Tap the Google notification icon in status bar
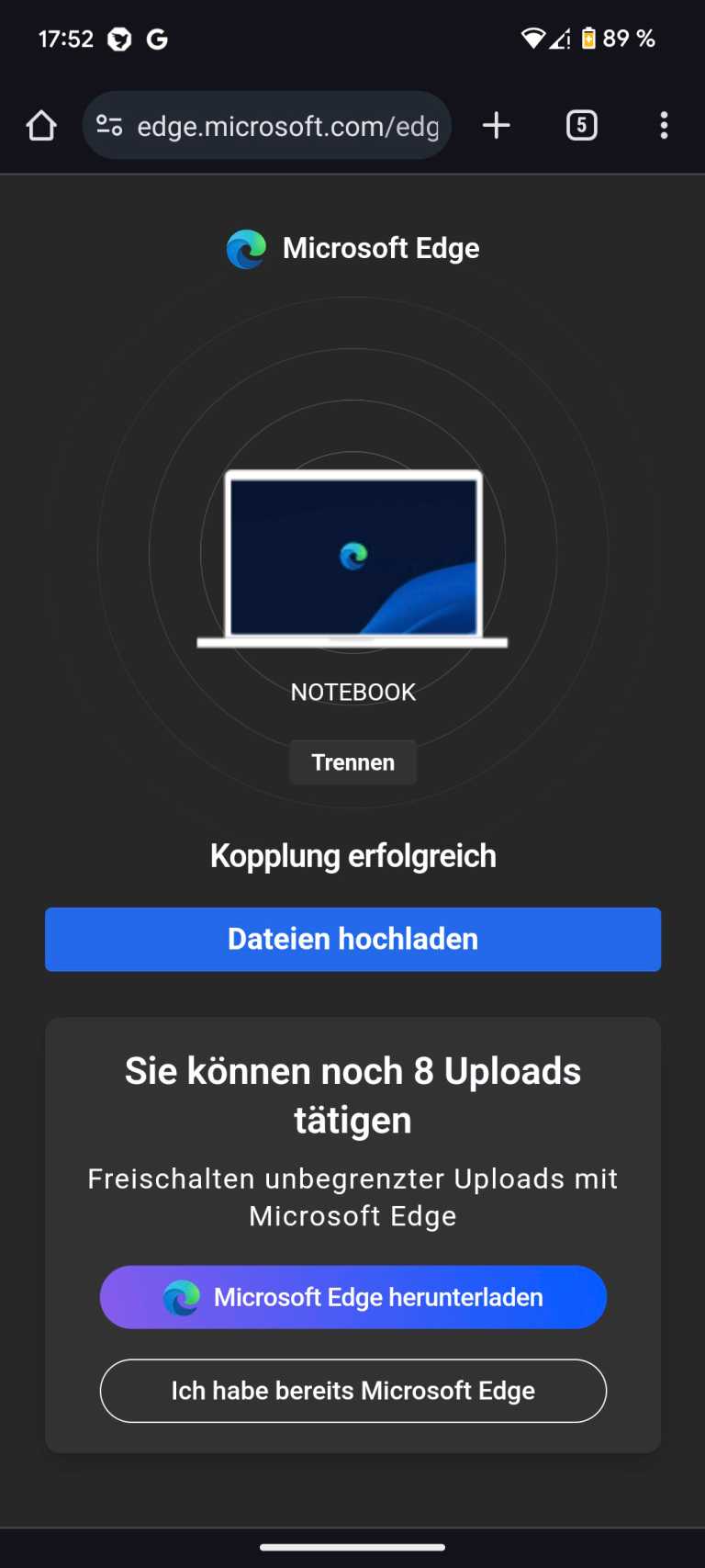 pos(156,39)
